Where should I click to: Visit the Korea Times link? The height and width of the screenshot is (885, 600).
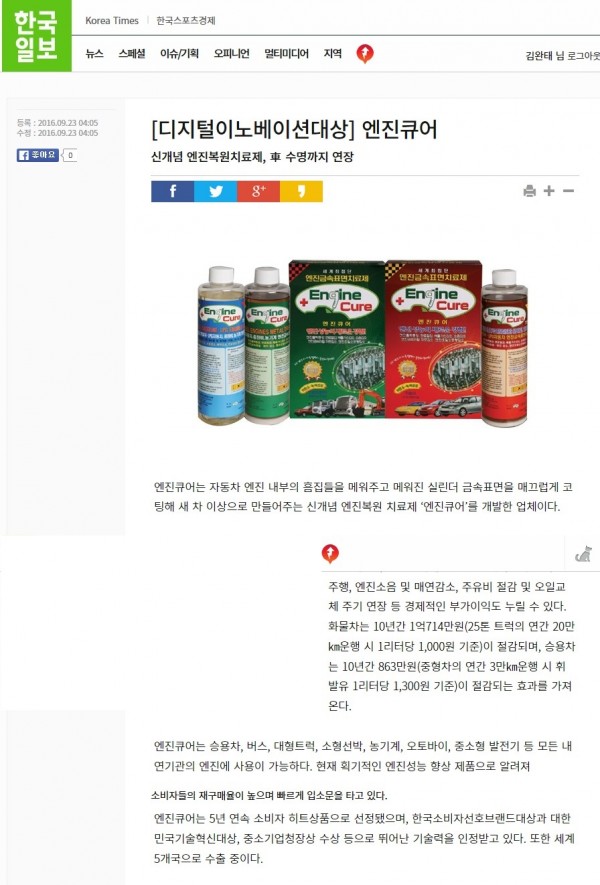pos(112,20)
